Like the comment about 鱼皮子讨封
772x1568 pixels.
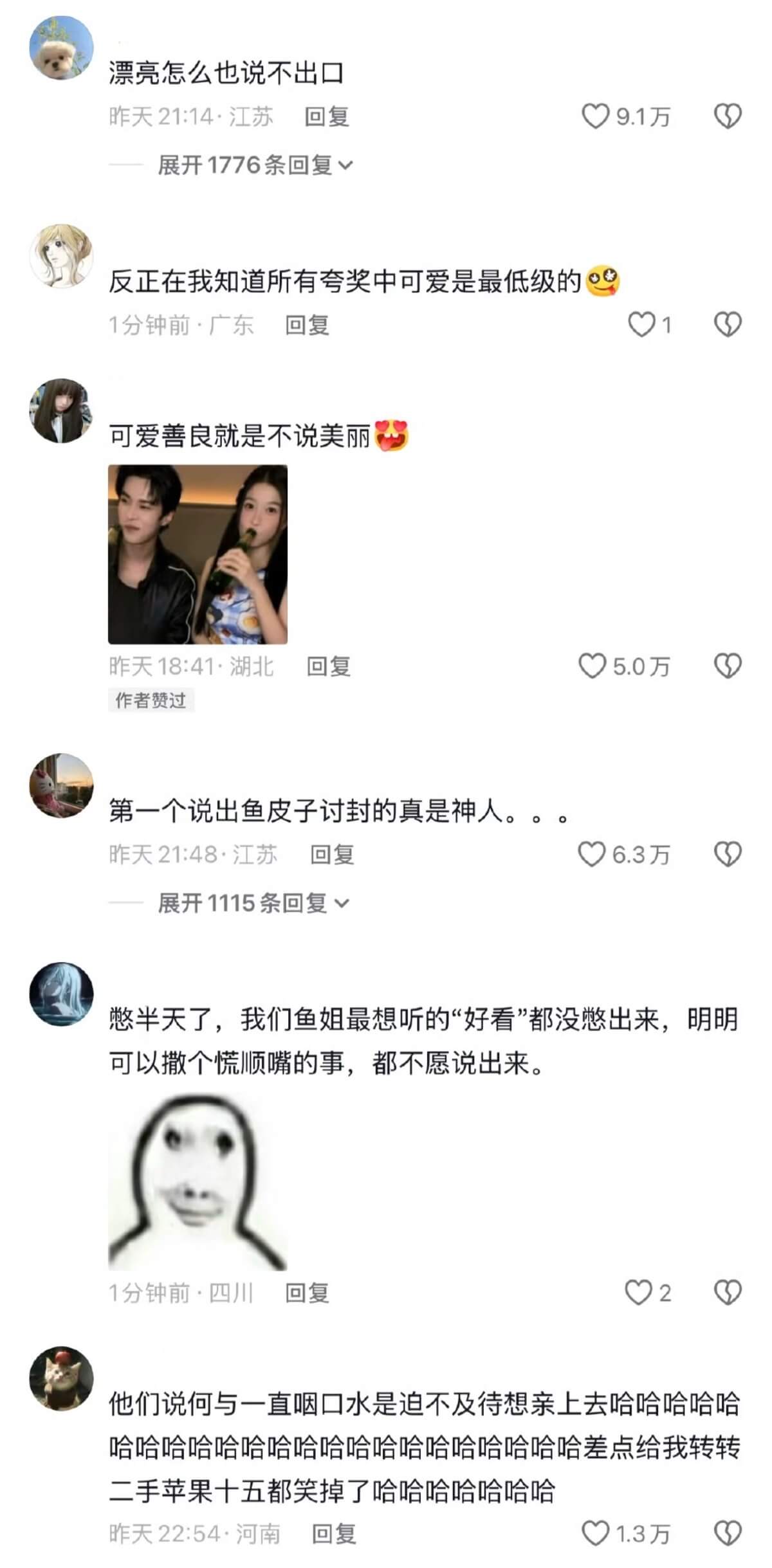pos(591,854)
